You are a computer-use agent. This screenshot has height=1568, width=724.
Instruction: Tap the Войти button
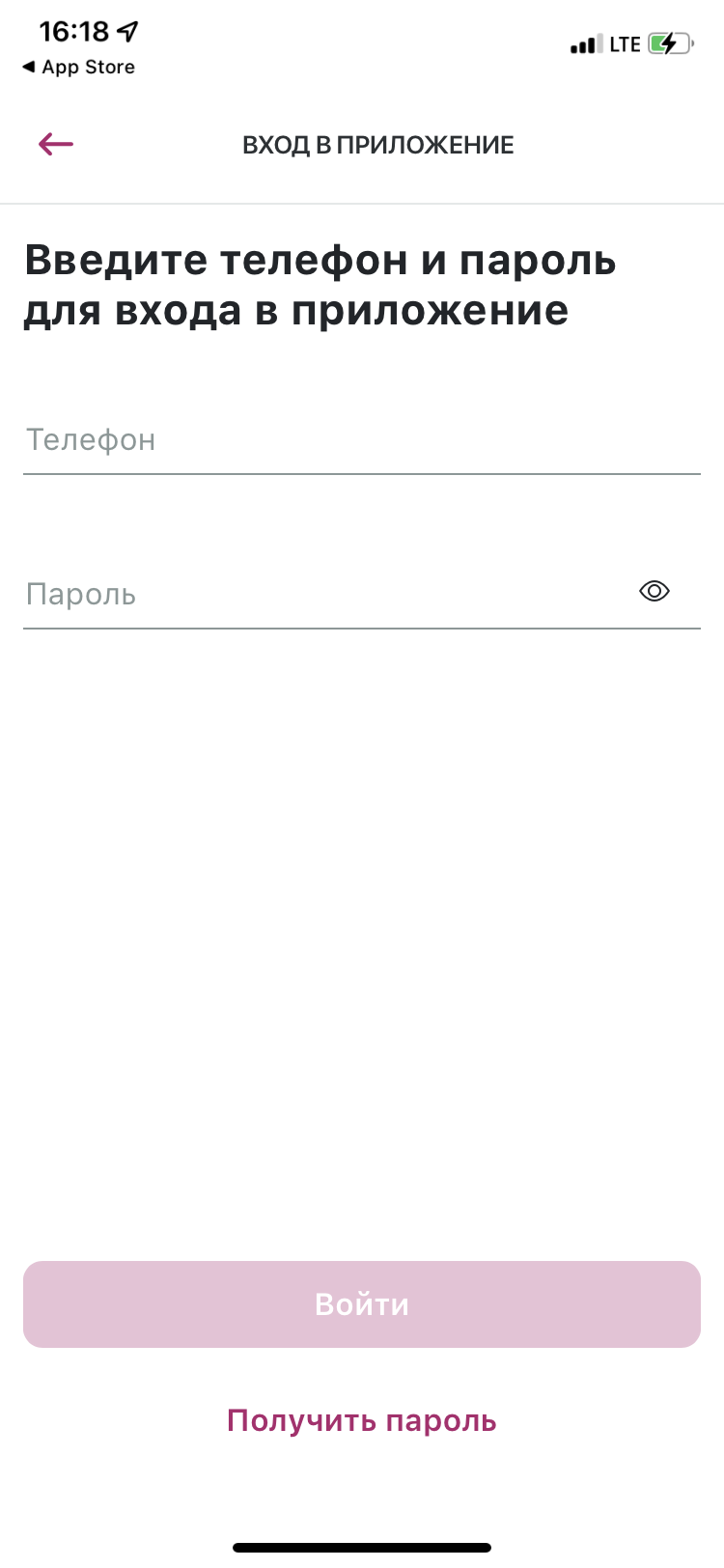(362, 1304)
